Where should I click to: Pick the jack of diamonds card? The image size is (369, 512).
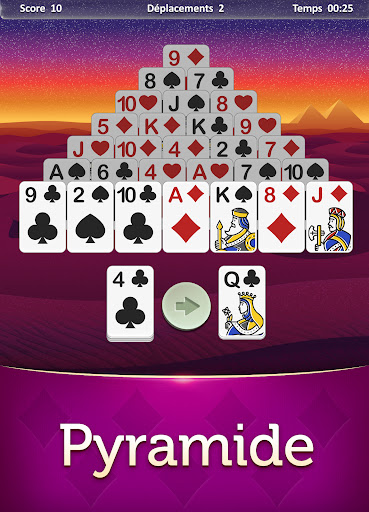click(x=329, y=217)
